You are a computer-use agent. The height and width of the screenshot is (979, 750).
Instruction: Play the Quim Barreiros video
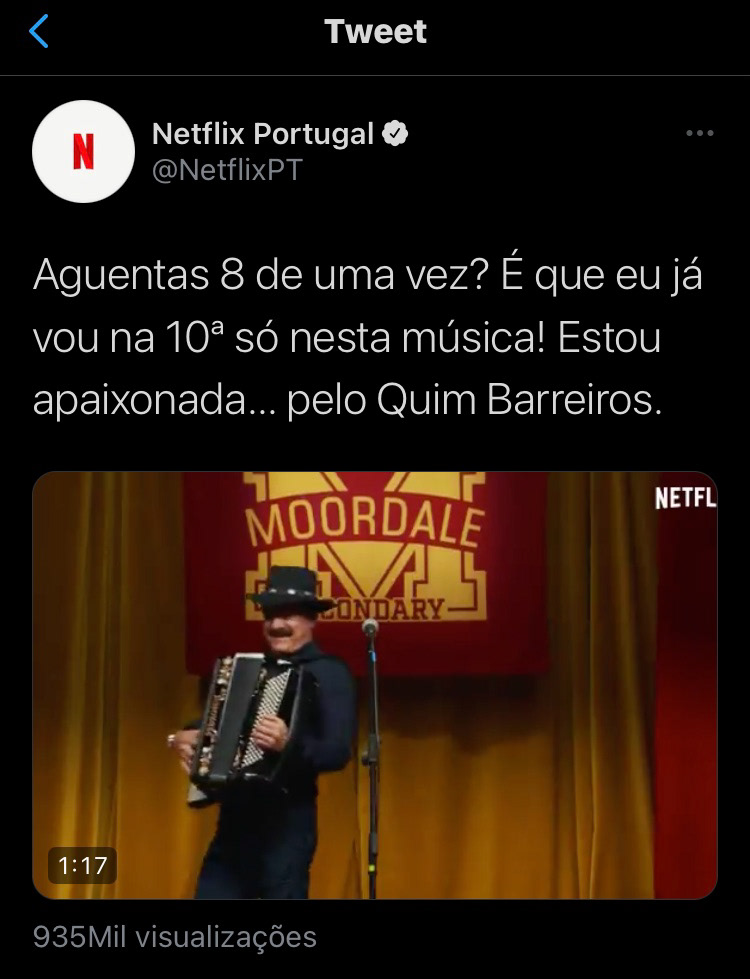coord(375,685)
